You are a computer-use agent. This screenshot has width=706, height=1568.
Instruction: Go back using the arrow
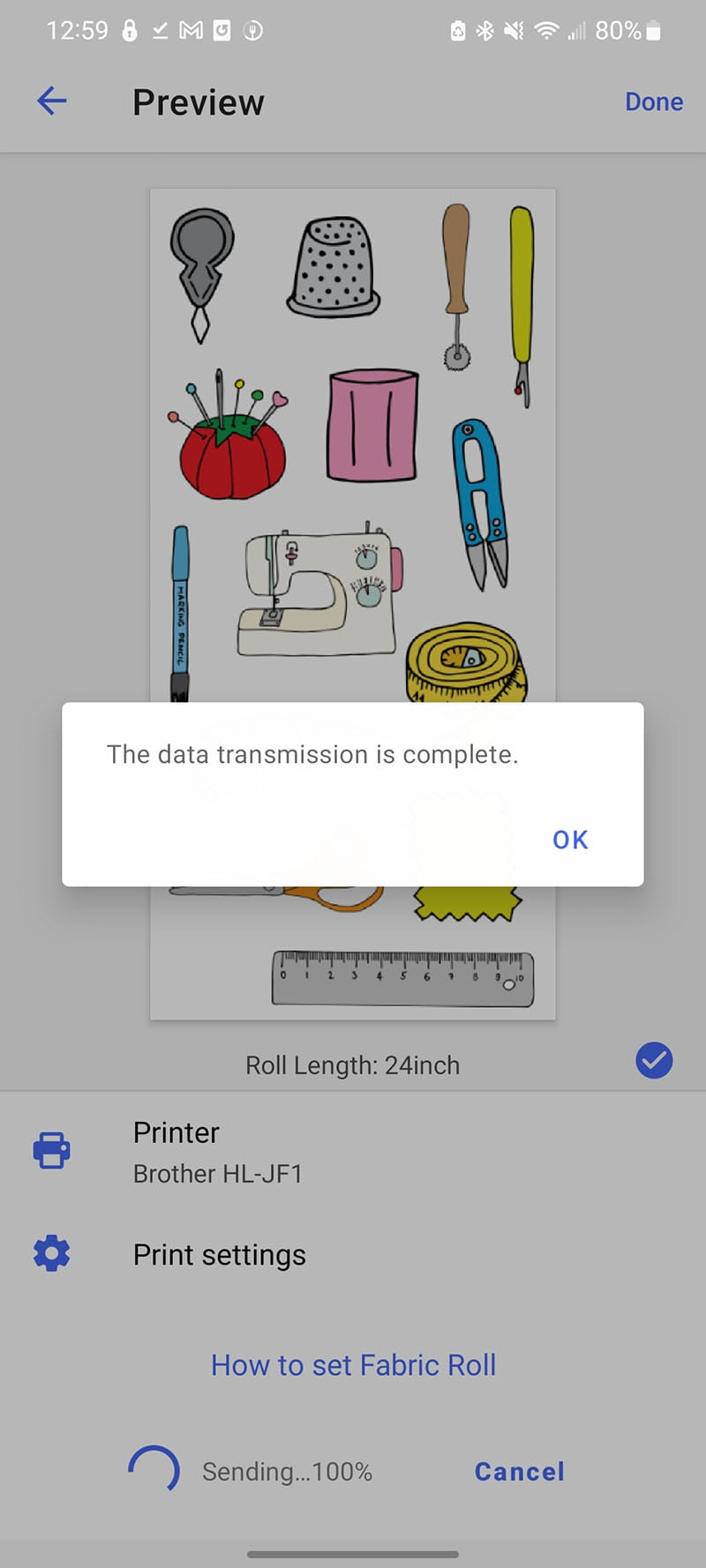point(52,101)
